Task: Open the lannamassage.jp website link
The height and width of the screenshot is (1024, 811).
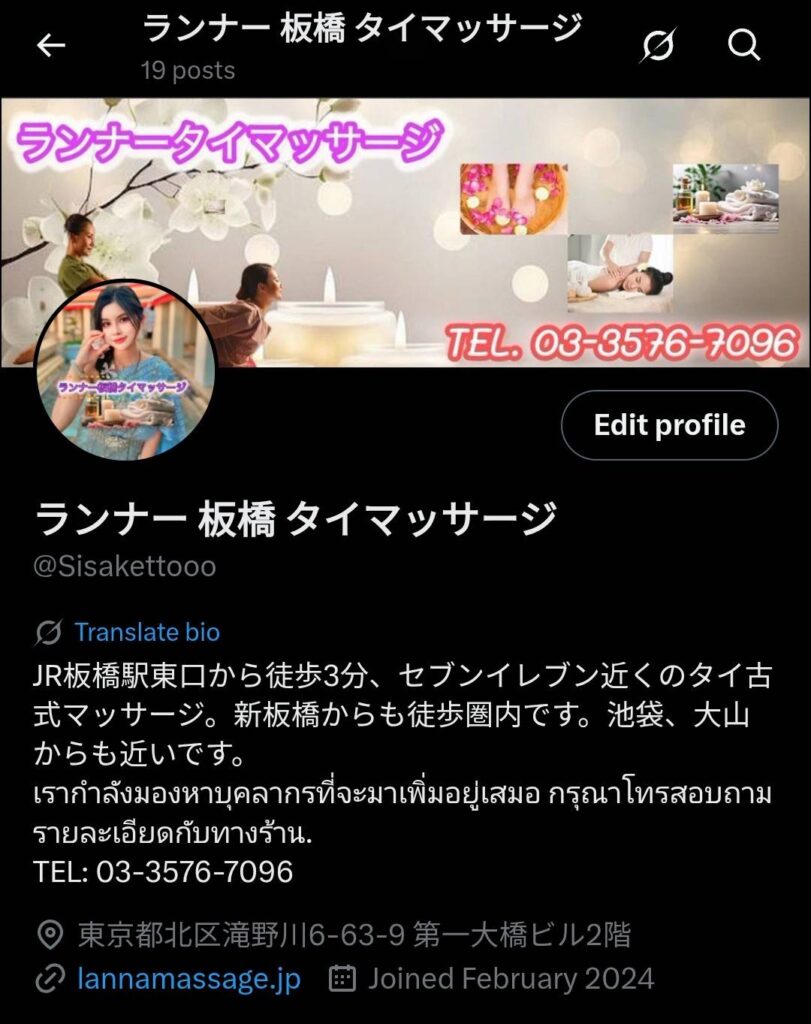Action: point(188,977)
